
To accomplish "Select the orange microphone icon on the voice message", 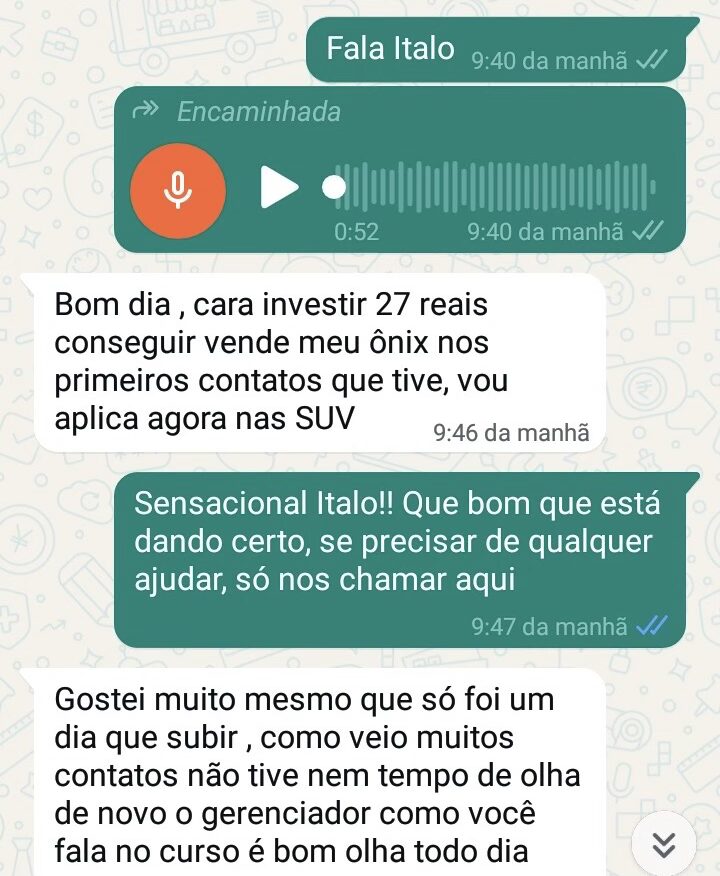I will click(177, 191).
